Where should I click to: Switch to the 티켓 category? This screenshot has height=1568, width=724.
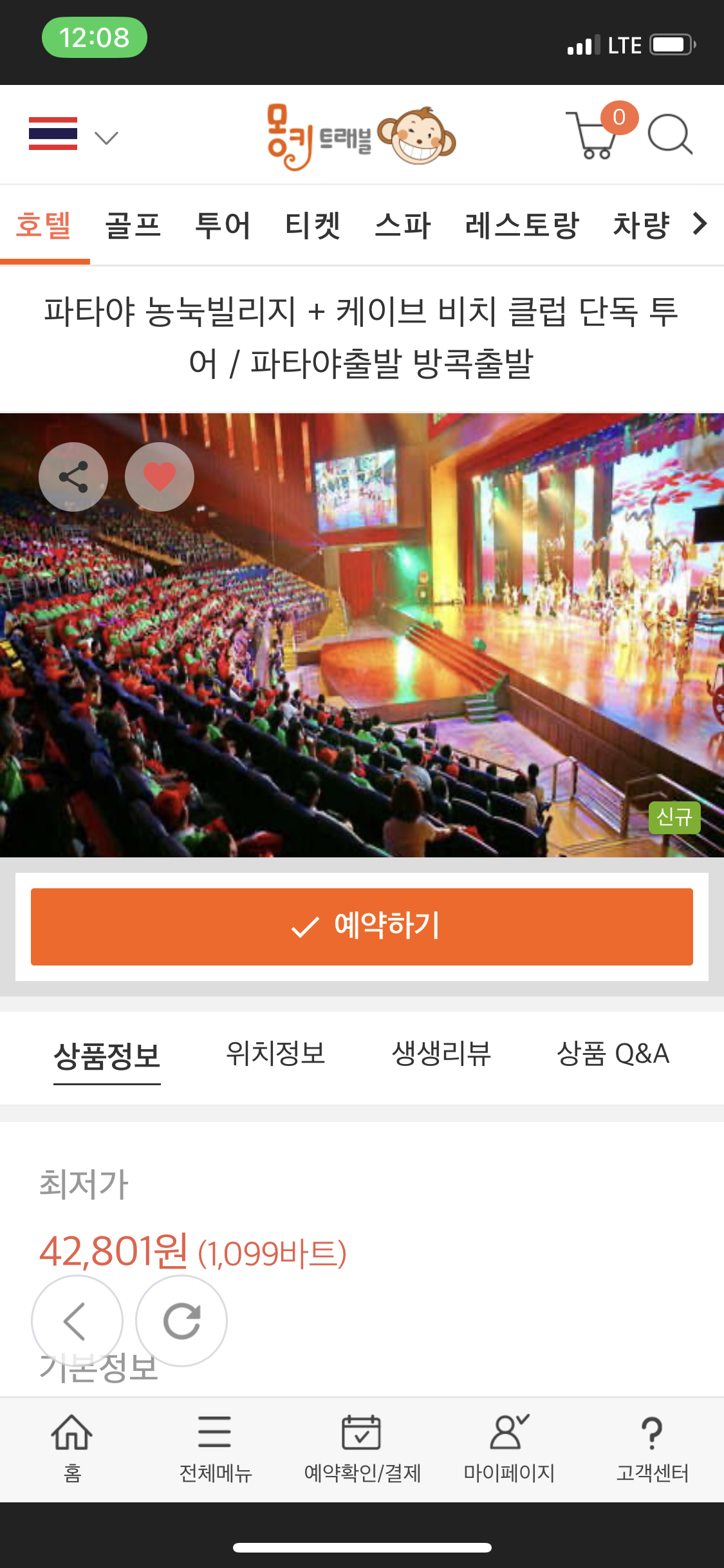pyautogui.click(x=313, y=225)
